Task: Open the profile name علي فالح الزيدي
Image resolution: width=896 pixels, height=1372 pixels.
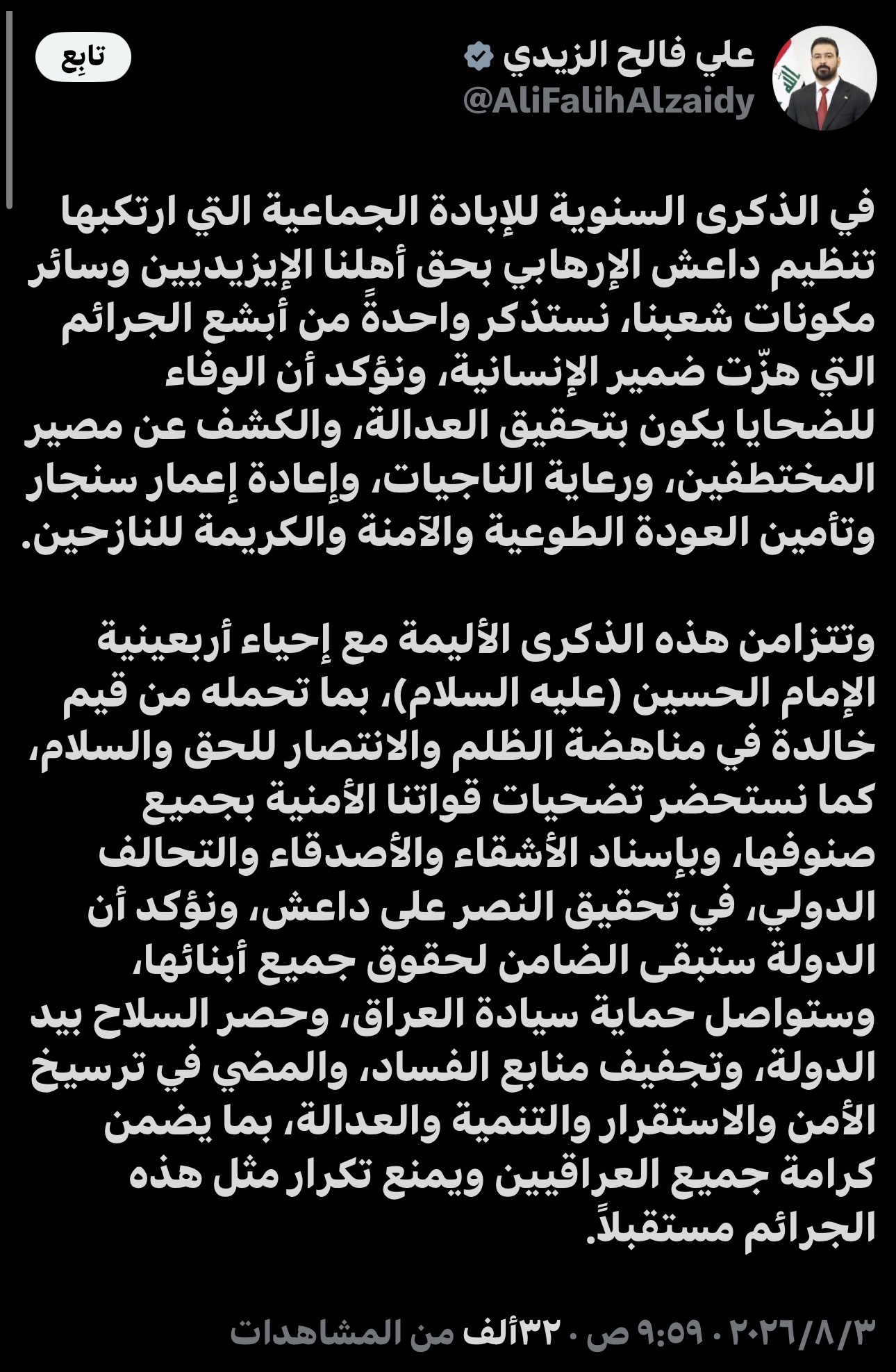Action: pyautogui.click(x=629, y=56)
